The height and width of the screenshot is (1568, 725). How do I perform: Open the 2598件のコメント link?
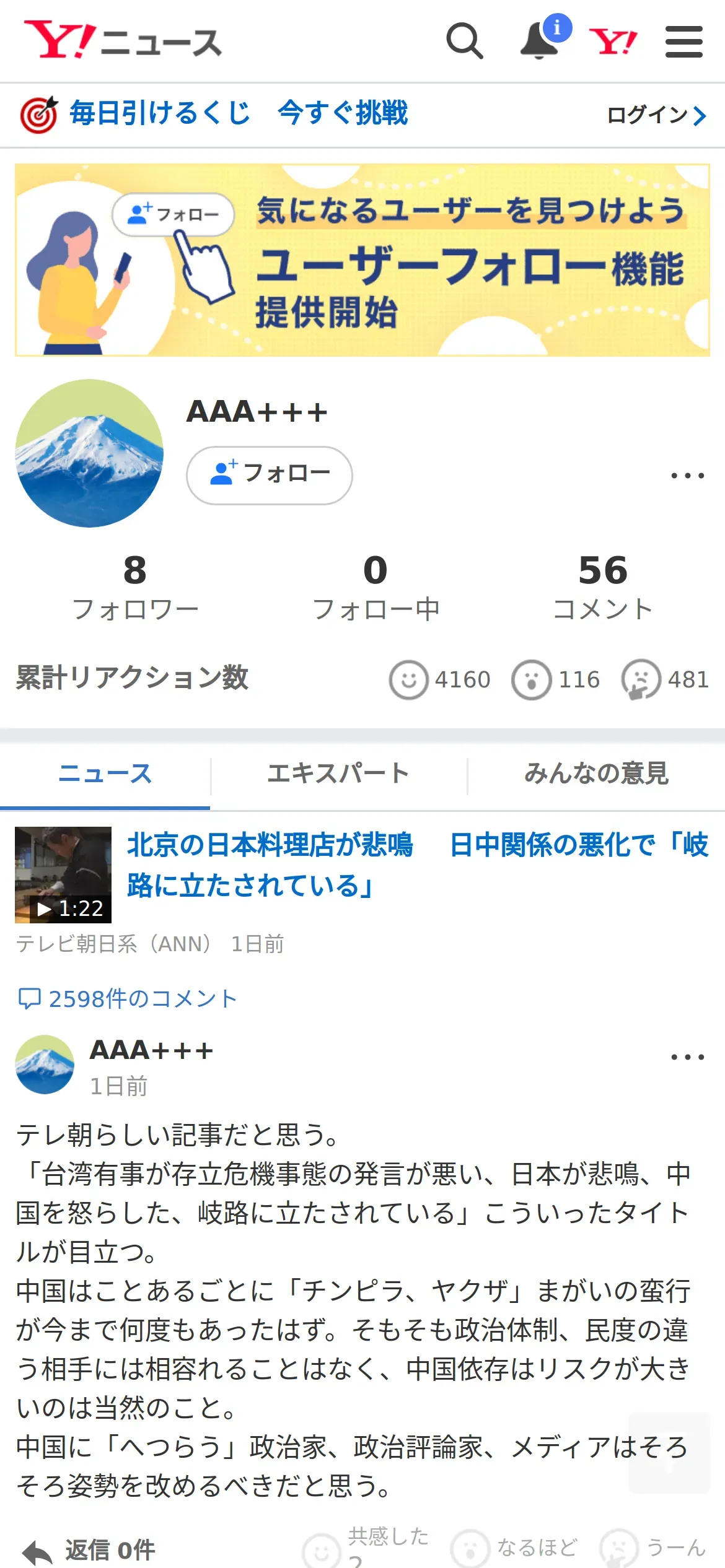tap(128, 998)
